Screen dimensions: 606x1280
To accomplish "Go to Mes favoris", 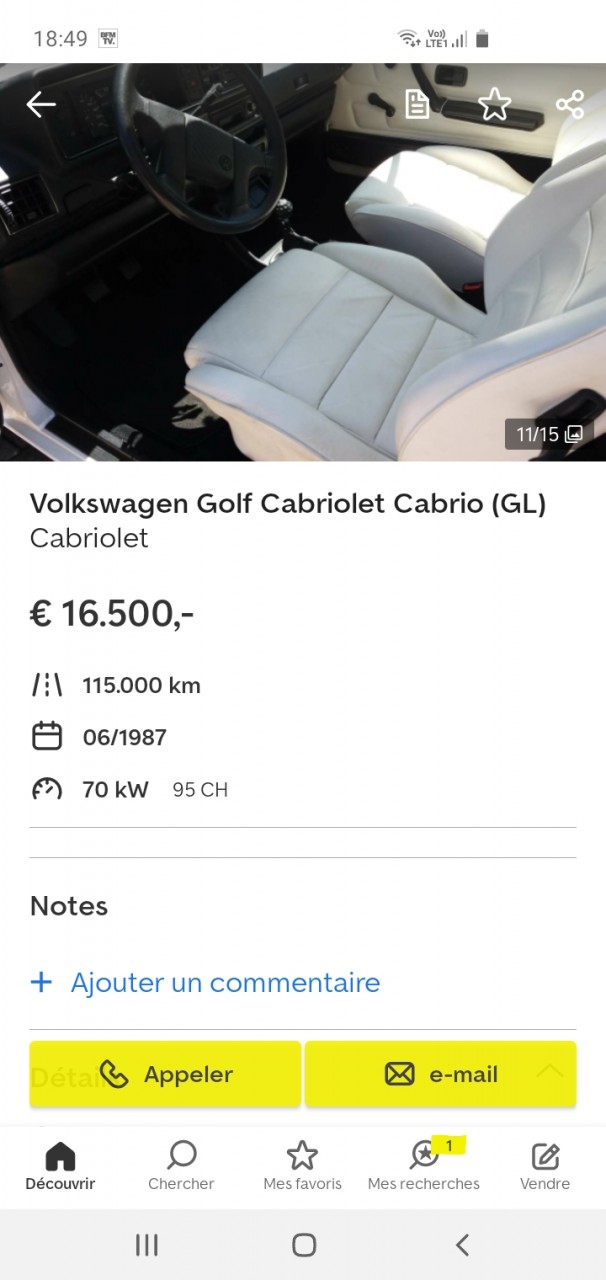I will [302, 1167].
